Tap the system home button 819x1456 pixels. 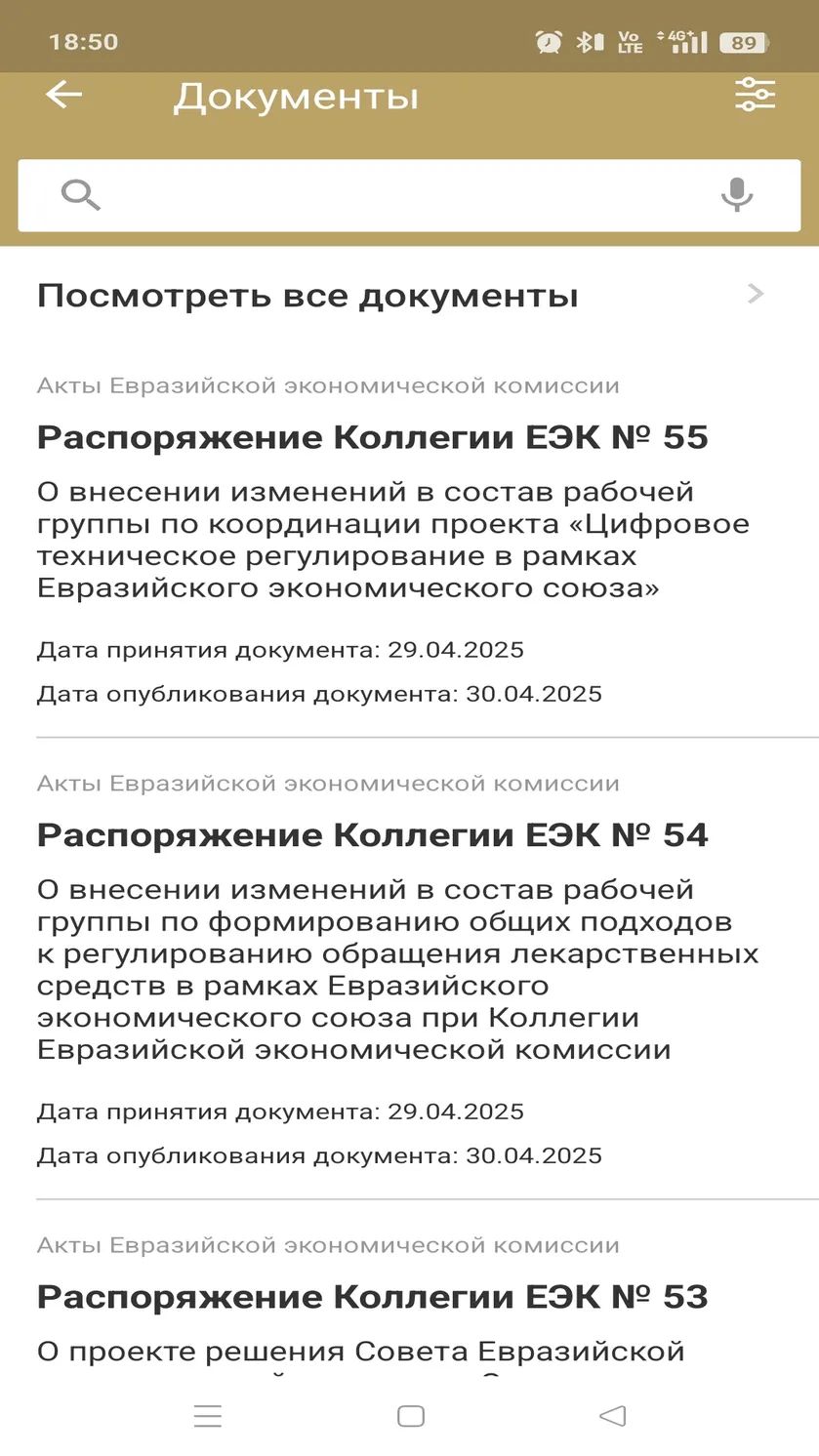point(411,1416)
